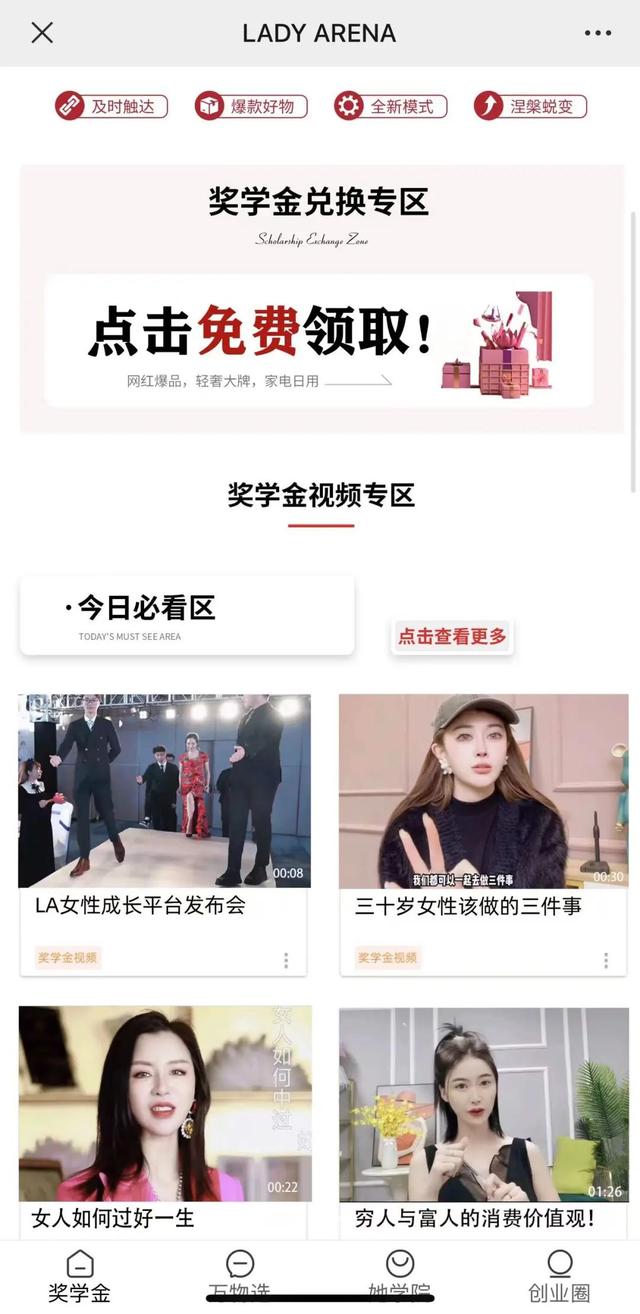Switch to the 她学院 tab

pos(400,1275)
